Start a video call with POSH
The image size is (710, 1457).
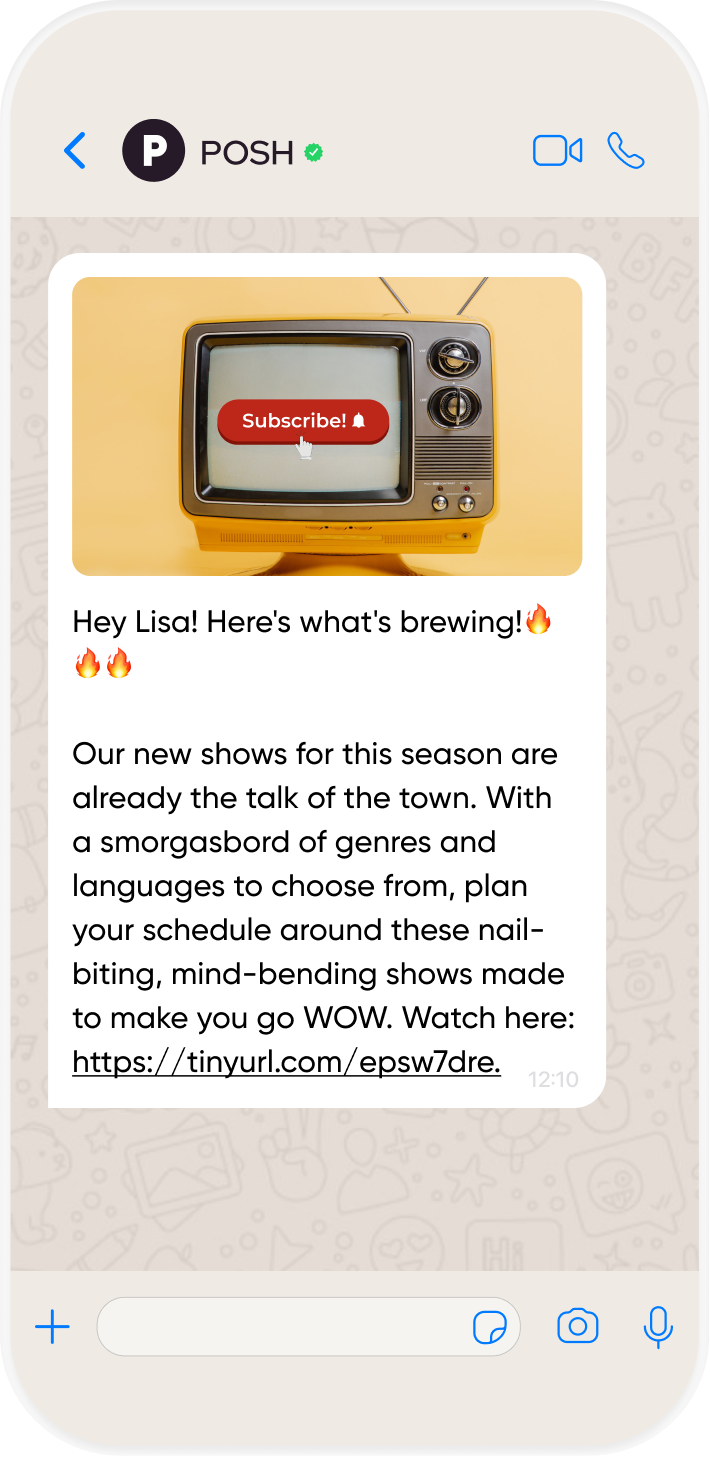click(x=557, y=151)
